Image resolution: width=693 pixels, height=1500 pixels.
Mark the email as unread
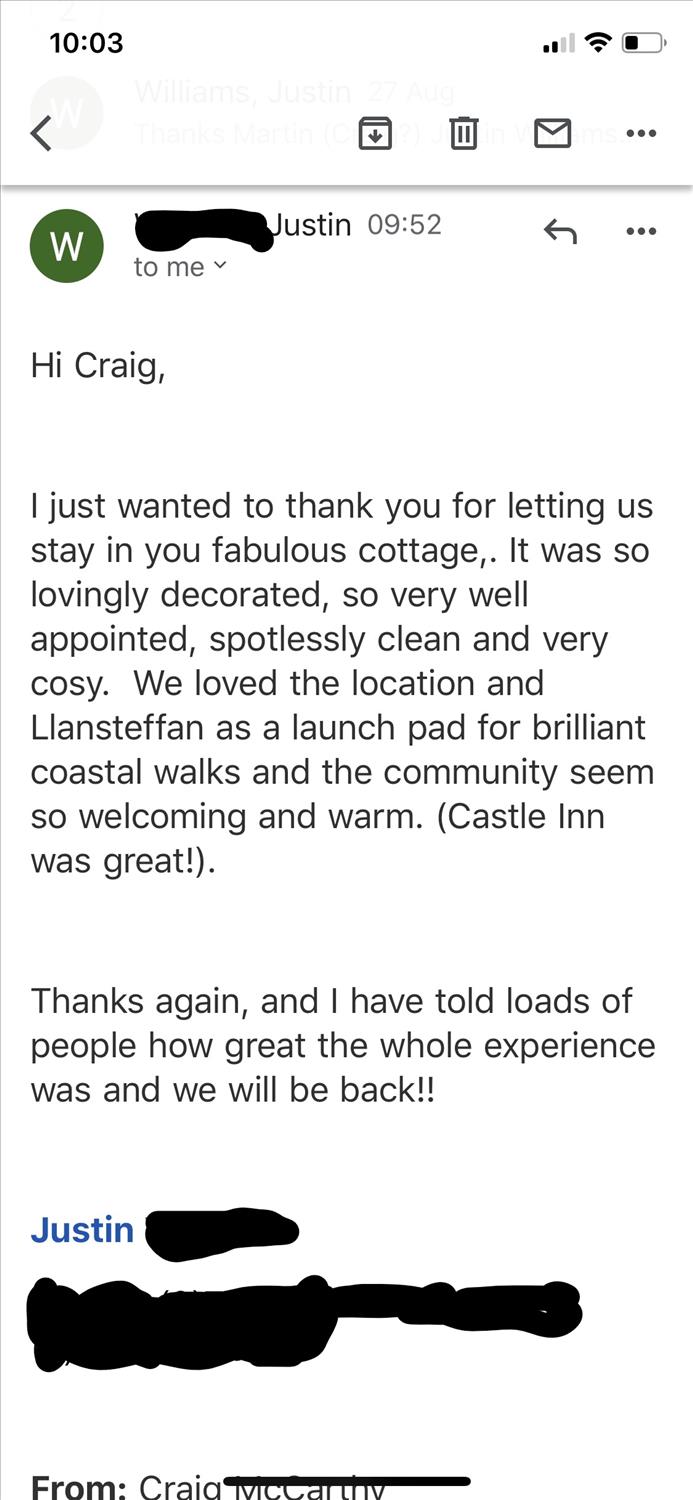[552, 133]
